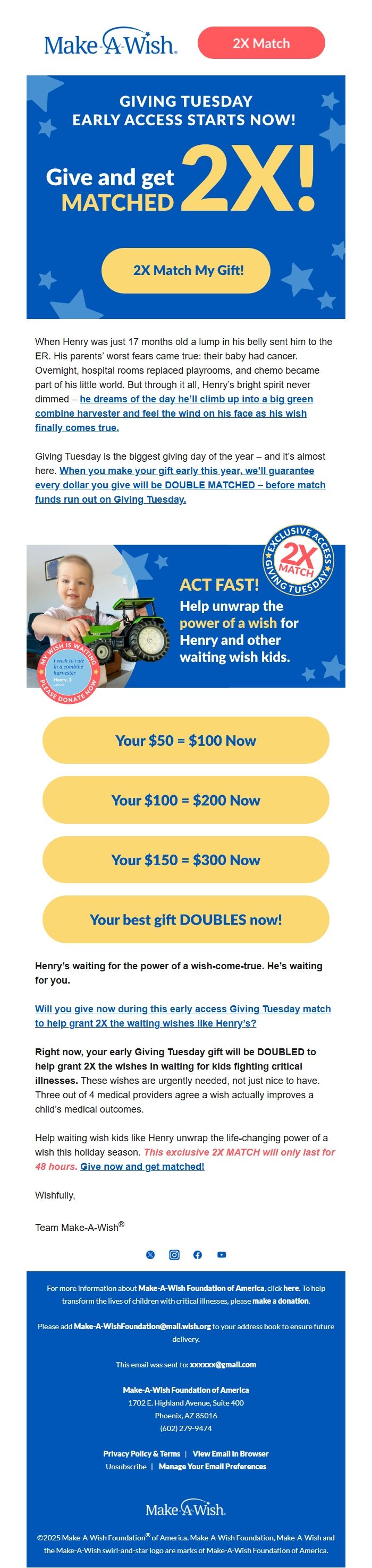This screenshot has width=372, height=1568.
Task: Open the YouTube channel icon
Action: (x=222, y=1254)
